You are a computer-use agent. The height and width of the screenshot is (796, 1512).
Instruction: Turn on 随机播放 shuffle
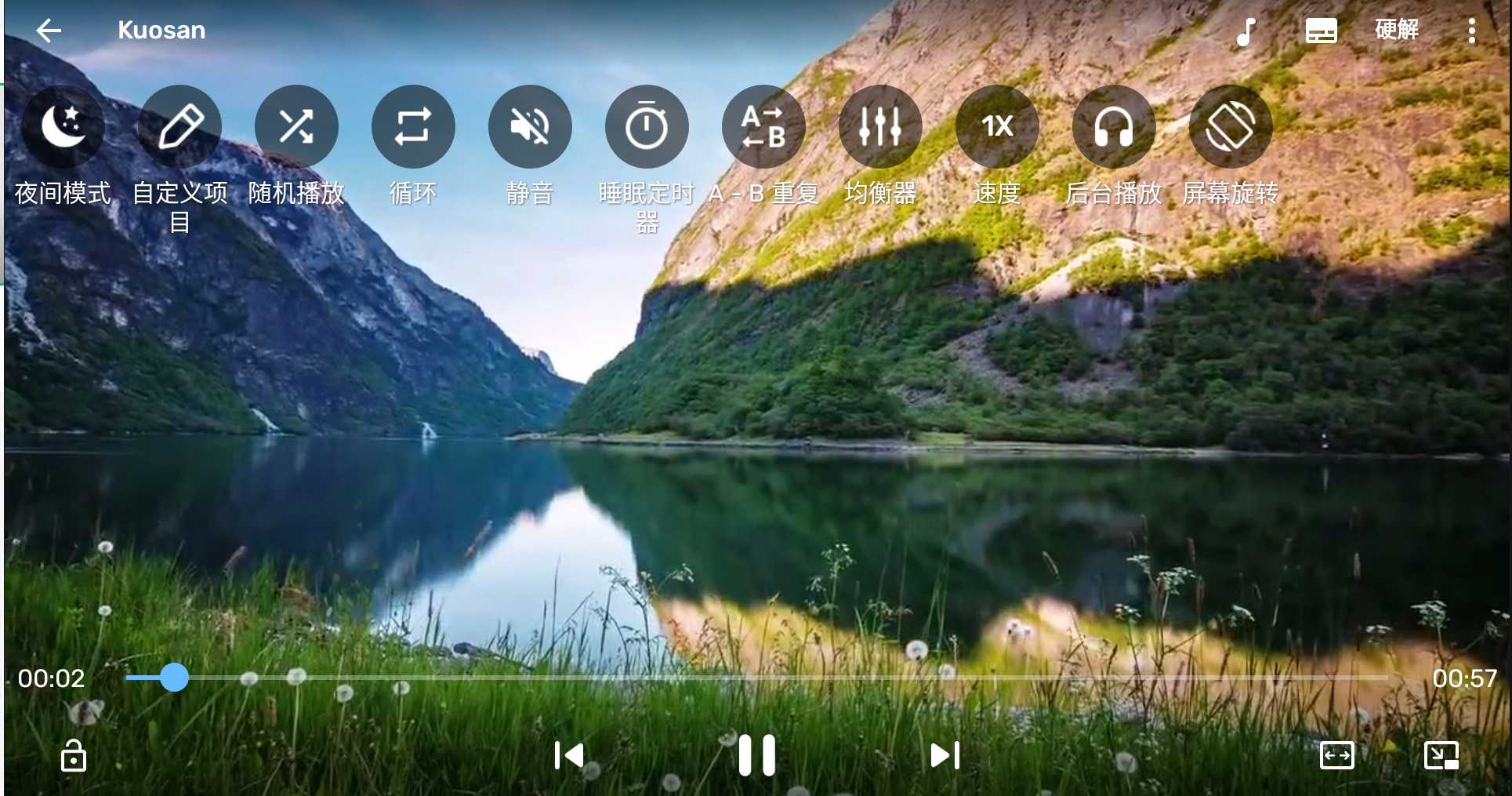point(296,126)
